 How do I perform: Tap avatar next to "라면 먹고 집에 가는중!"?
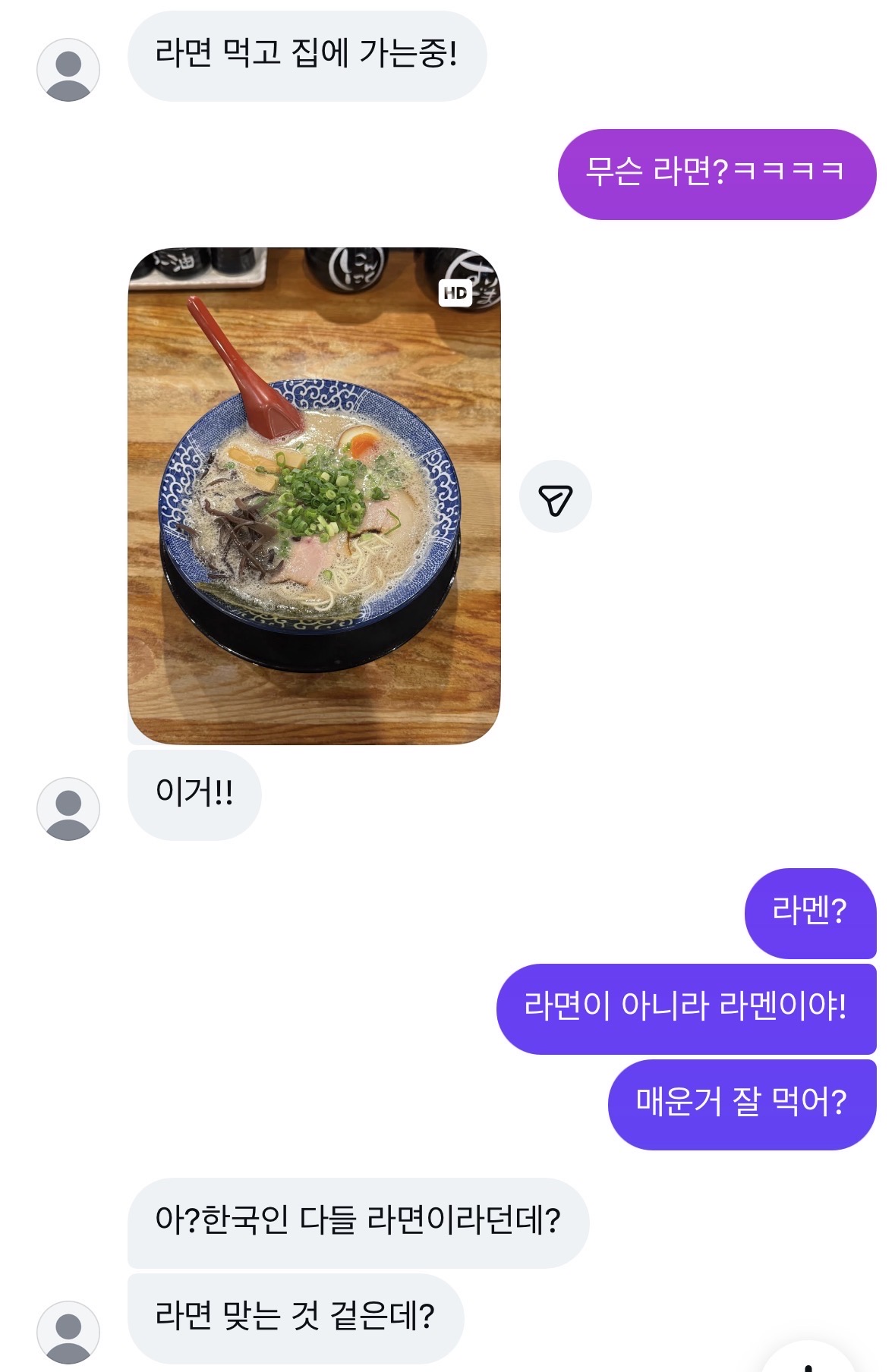point(68,70)
